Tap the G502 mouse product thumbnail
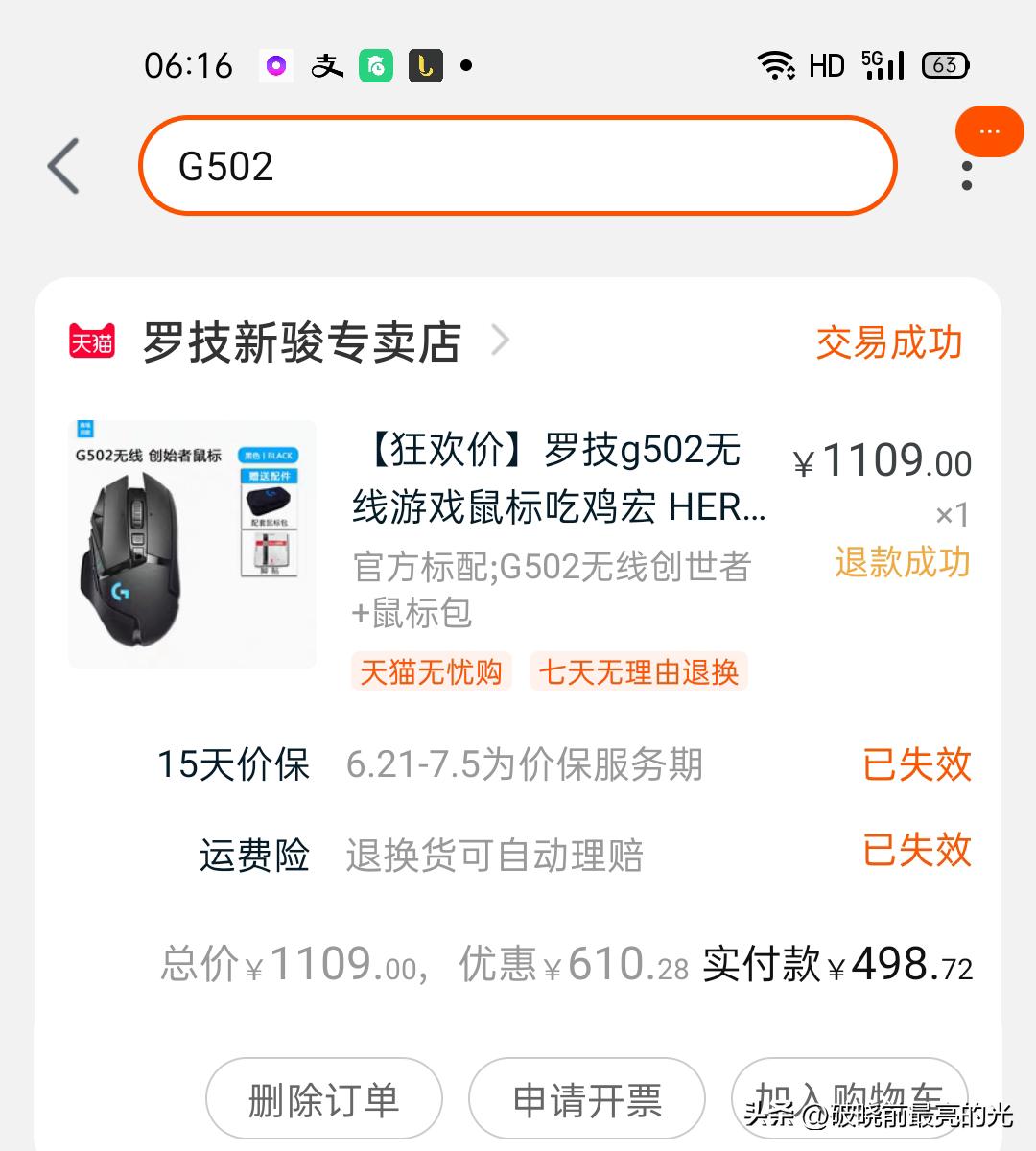The width and height of the screenshot is (1036, 1151). [x=191, y=543]
